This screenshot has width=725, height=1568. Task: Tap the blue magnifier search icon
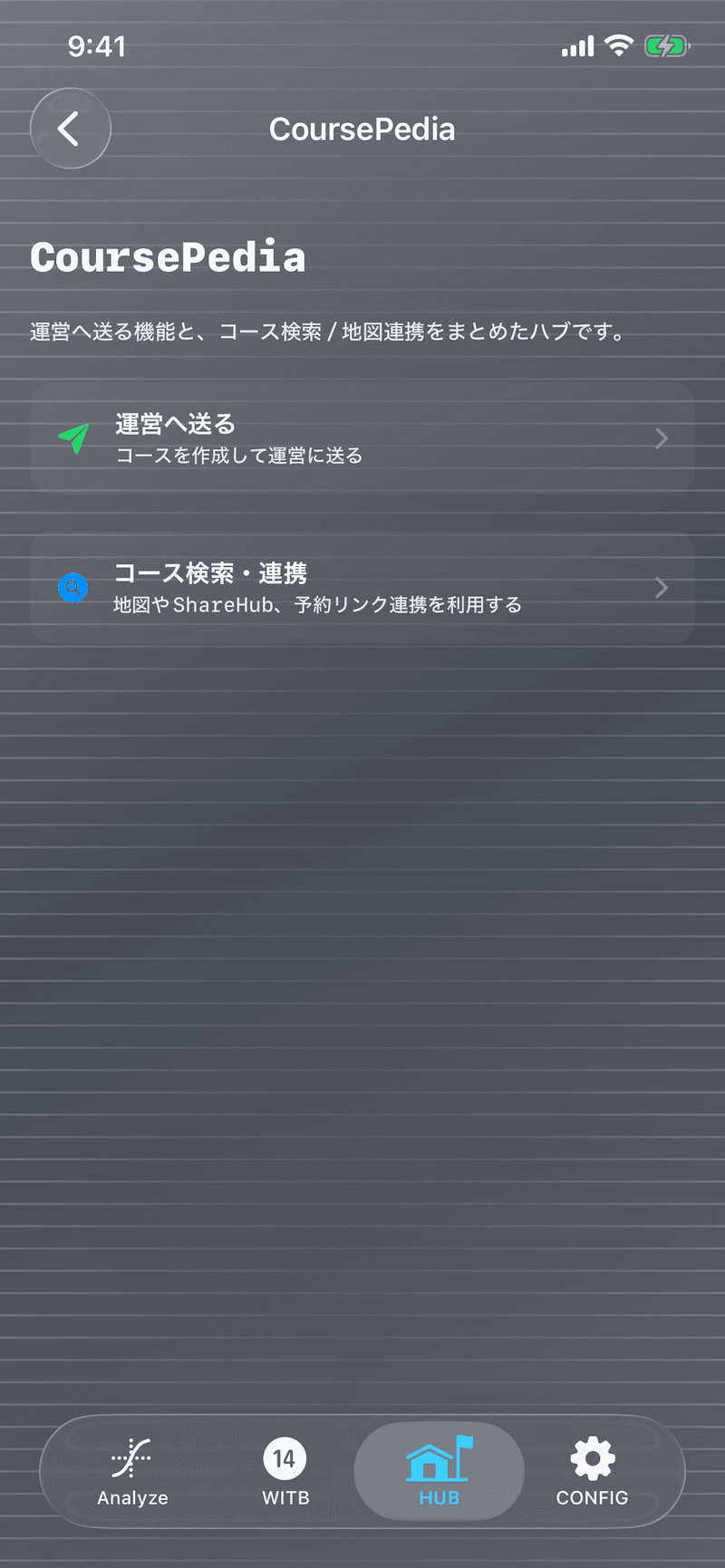(72, 588)
